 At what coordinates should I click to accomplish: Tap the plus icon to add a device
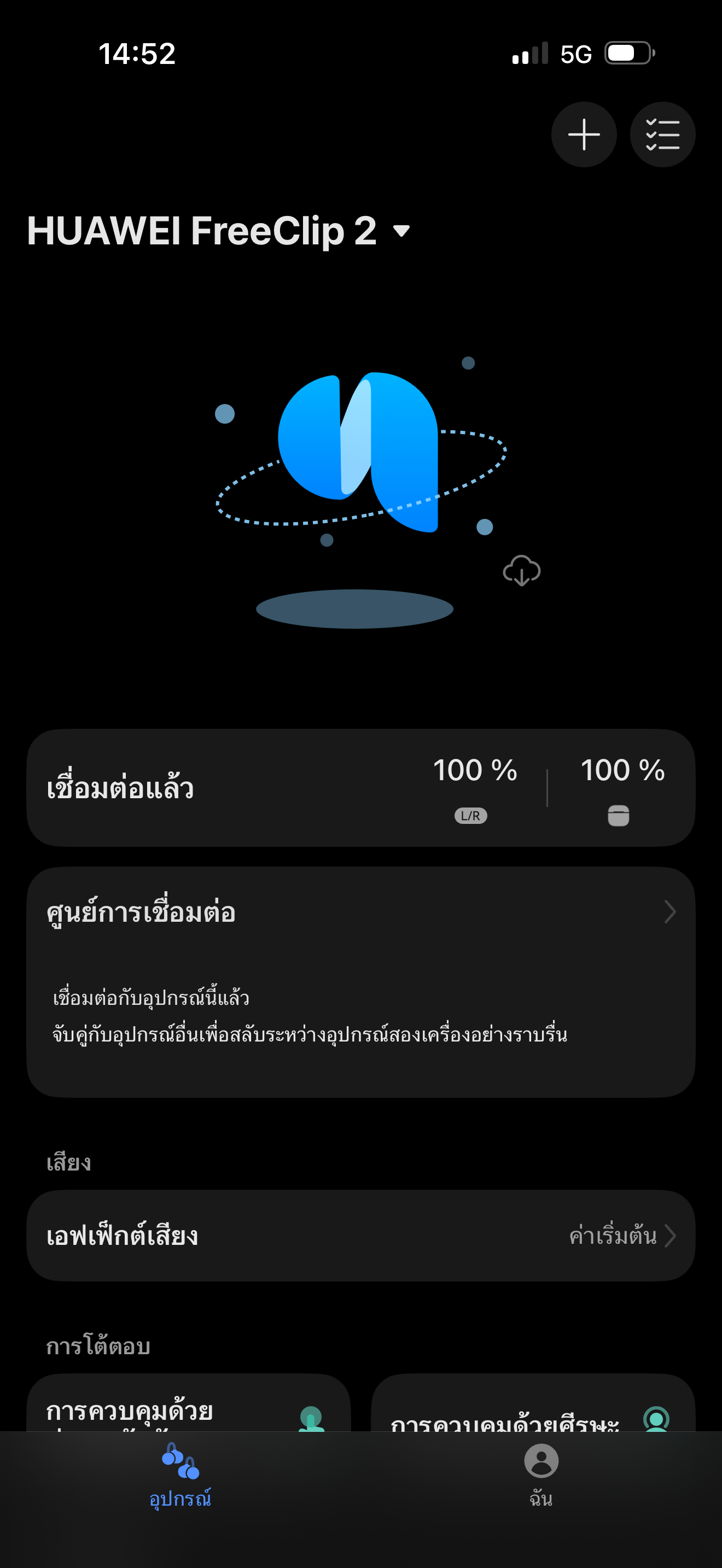[x=583, y=134]
